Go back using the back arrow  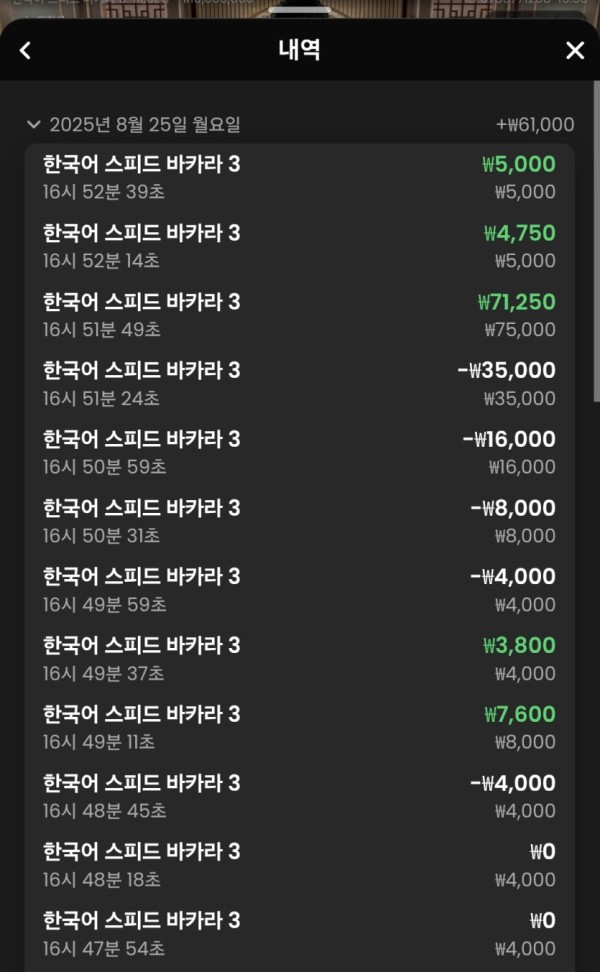pos(25,50)
